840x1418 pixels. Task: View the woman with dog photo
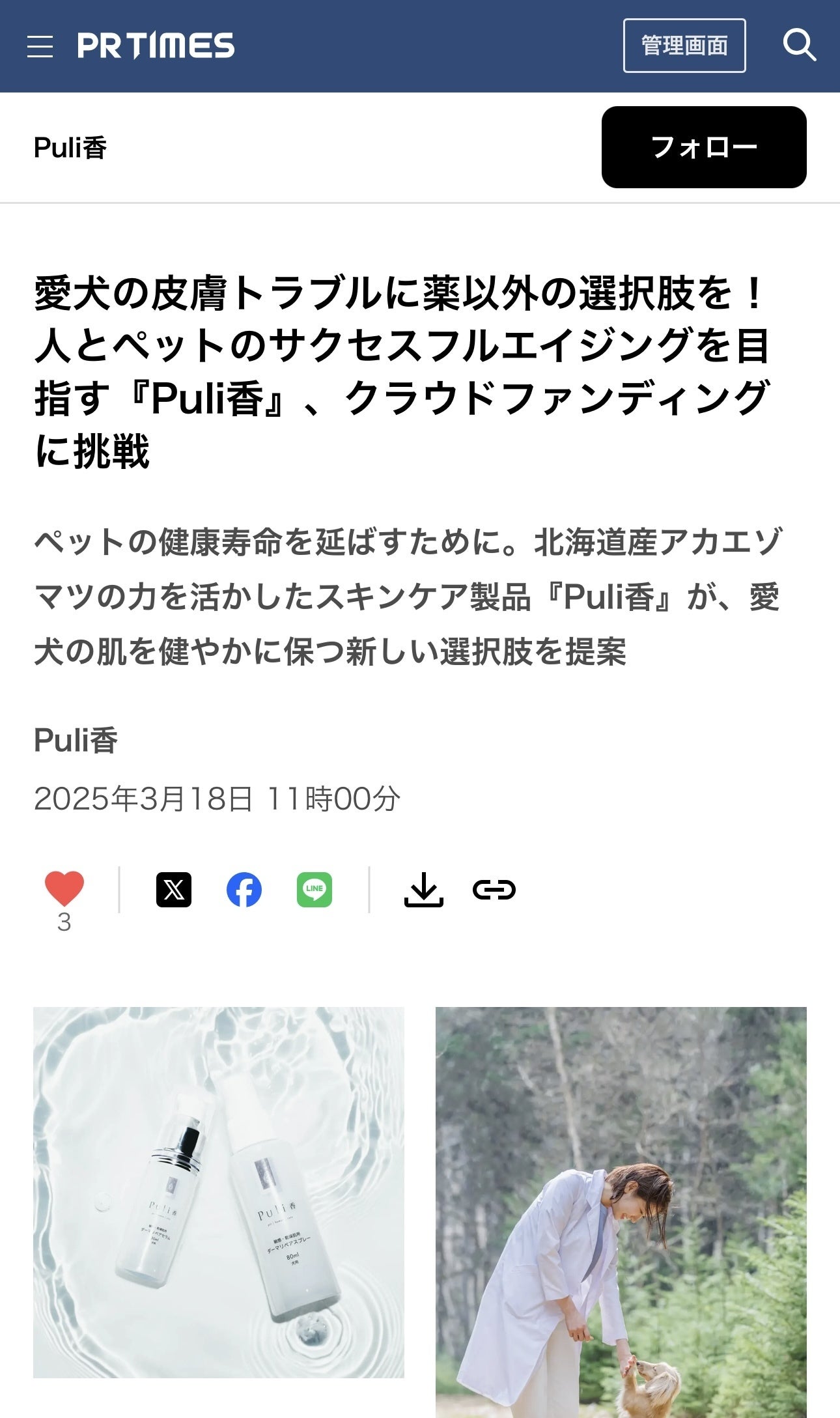pos(621,1212)
